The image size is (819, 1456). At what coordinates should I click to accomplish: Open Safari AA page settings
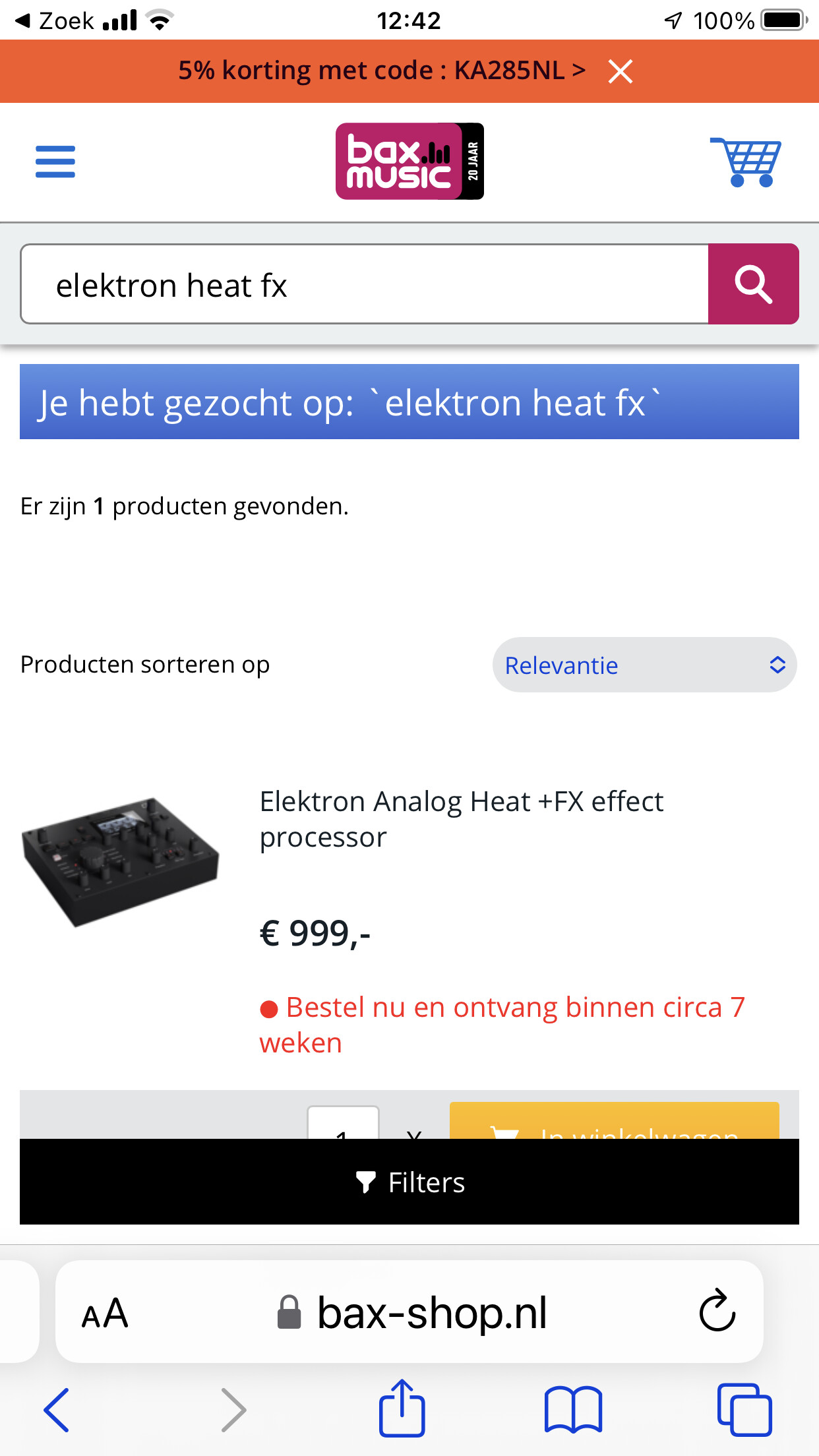[x=105, y=1313]
